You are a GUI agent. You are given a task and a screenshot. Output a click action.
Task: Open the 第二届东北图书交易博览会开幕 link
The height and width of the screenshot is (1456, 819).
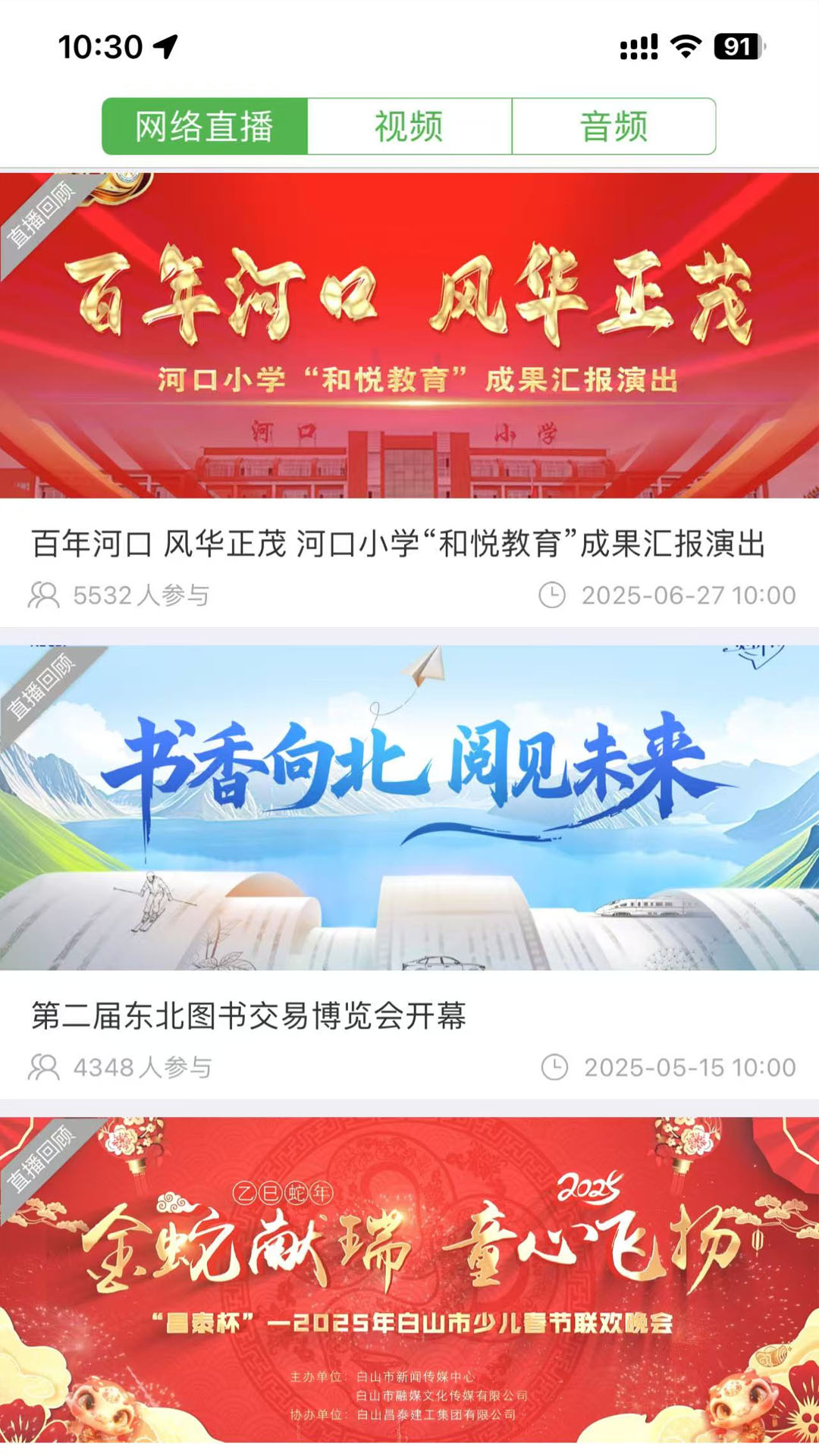(x=250, y=1016)
